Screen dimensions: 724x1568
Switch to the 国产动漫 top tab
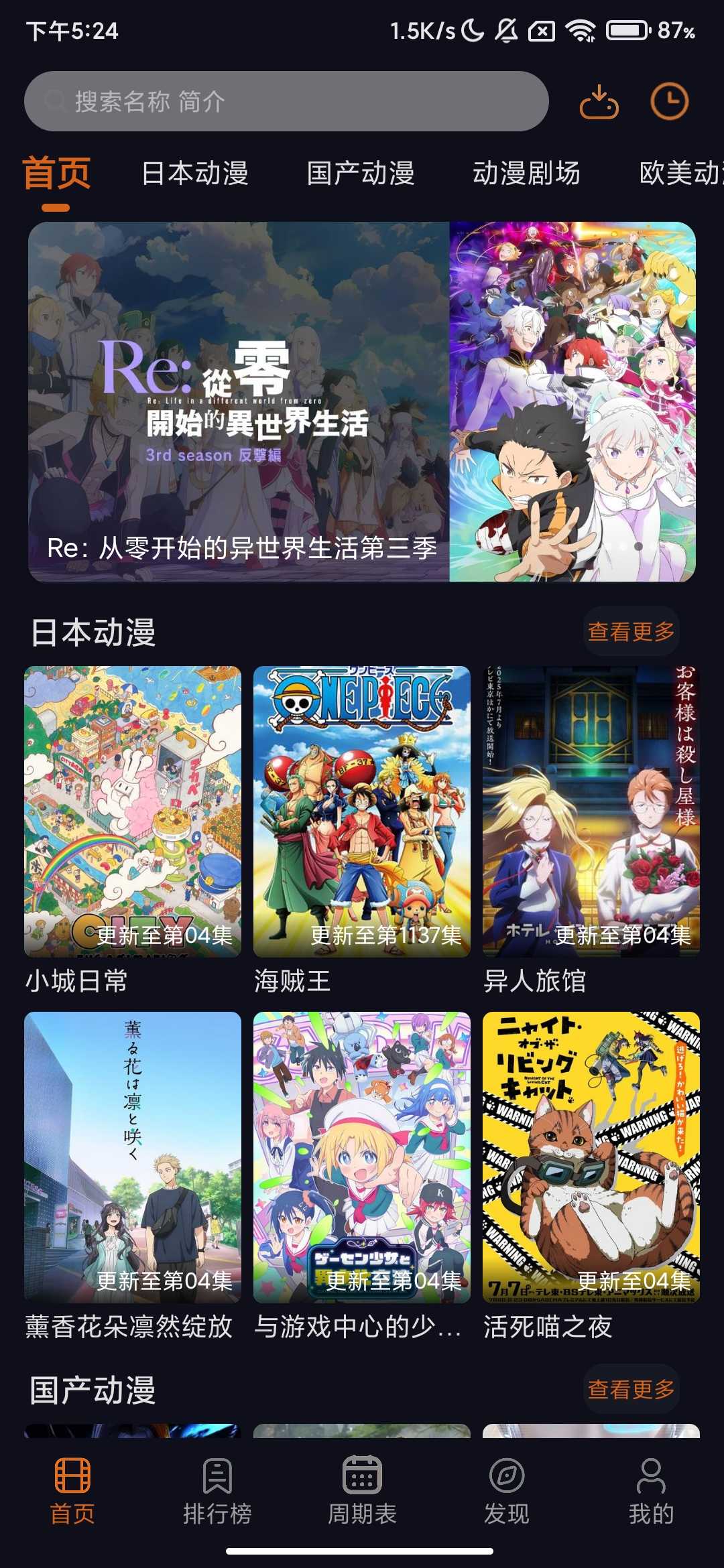361,174
